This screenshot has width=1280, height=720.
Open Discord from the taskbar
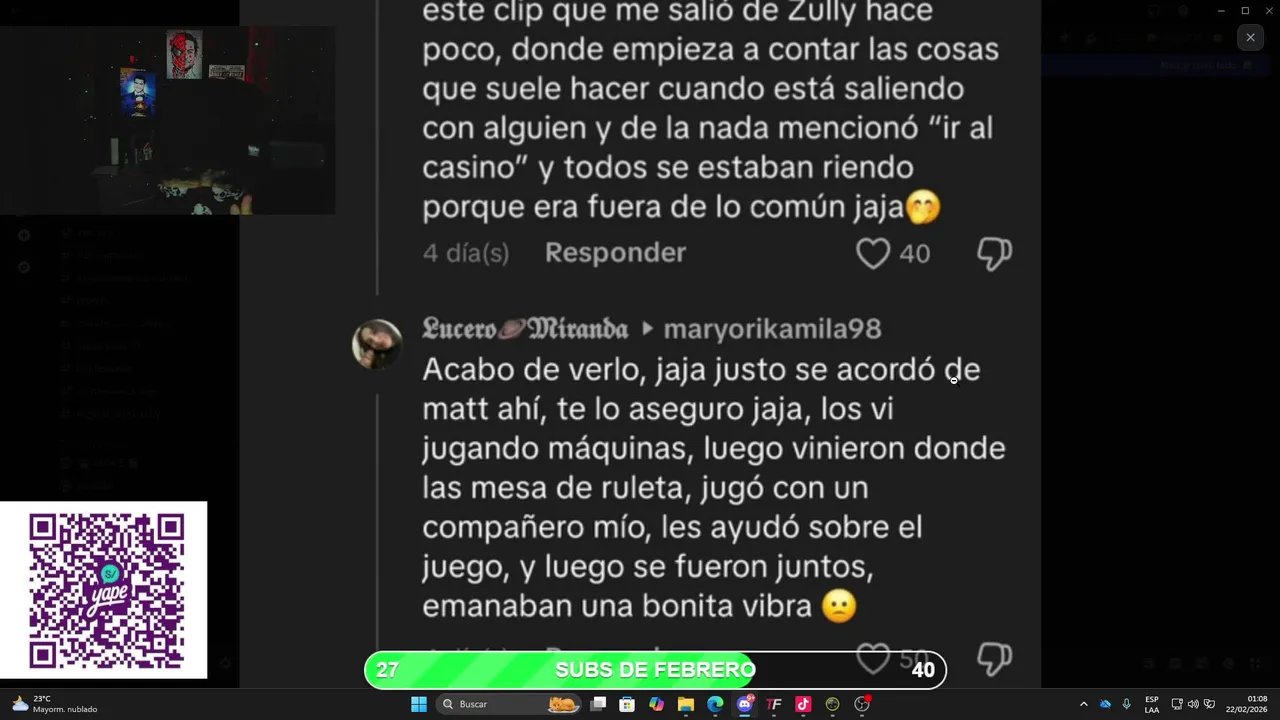click(744, 704)
